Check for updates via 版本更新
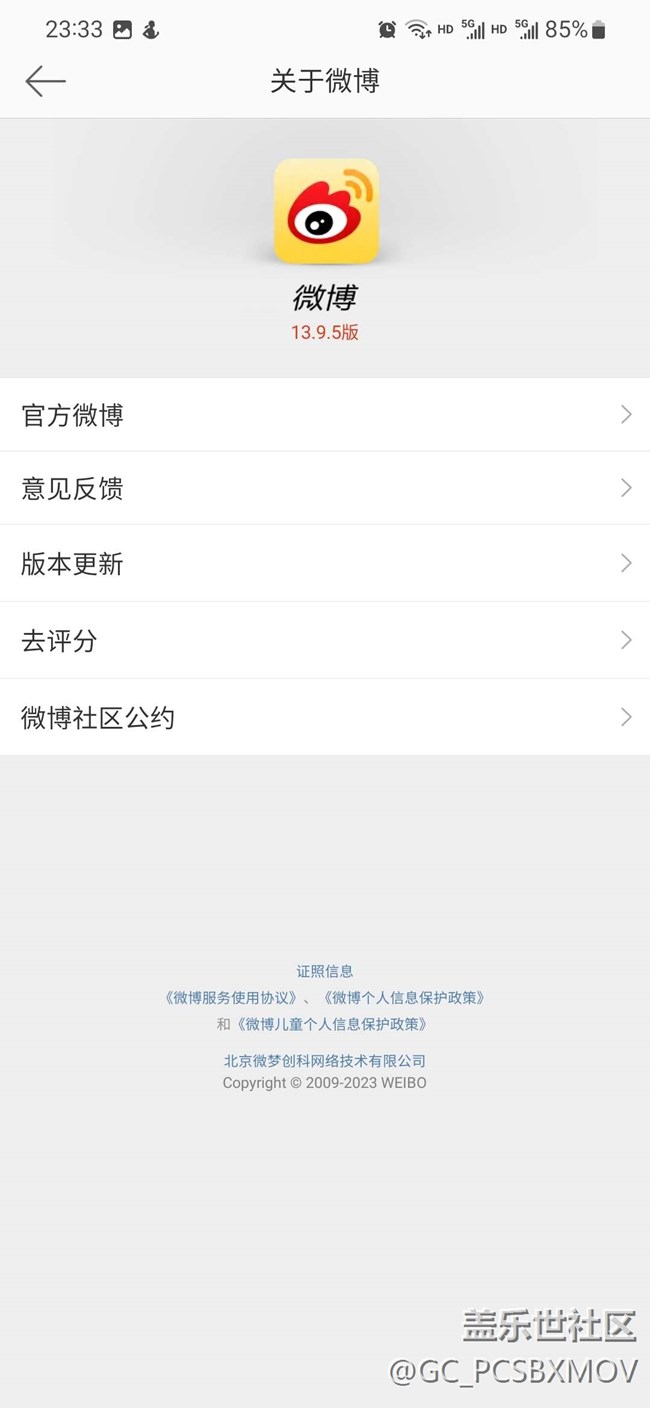The width and height of the screenshot is (650, 1408). pyautogui.click(x=324, y=563)
